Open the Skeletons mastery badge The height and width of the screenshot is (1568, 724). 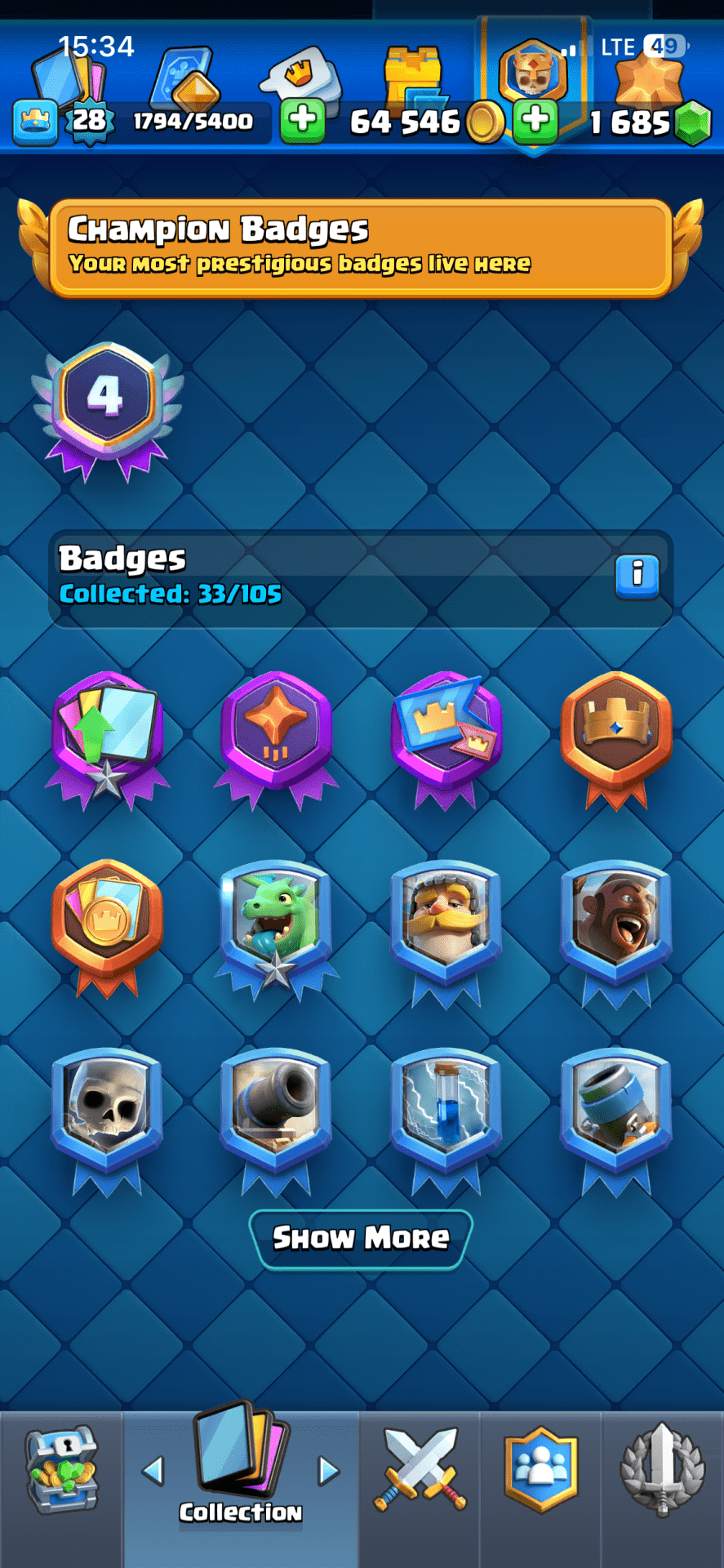107,1111
